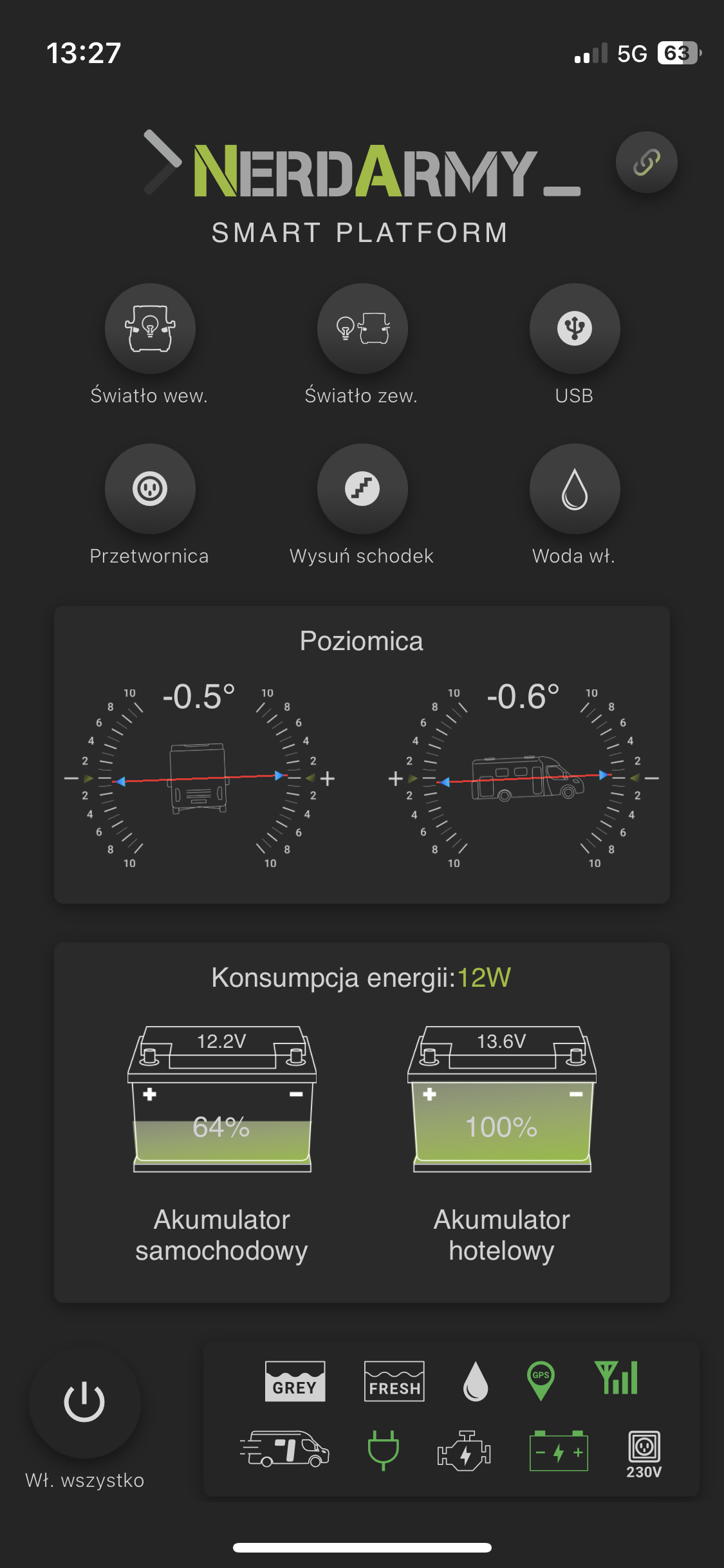Tap the link connection icon
The width and height of the screenshot is (724, 1568).
[x=646, y=162]
